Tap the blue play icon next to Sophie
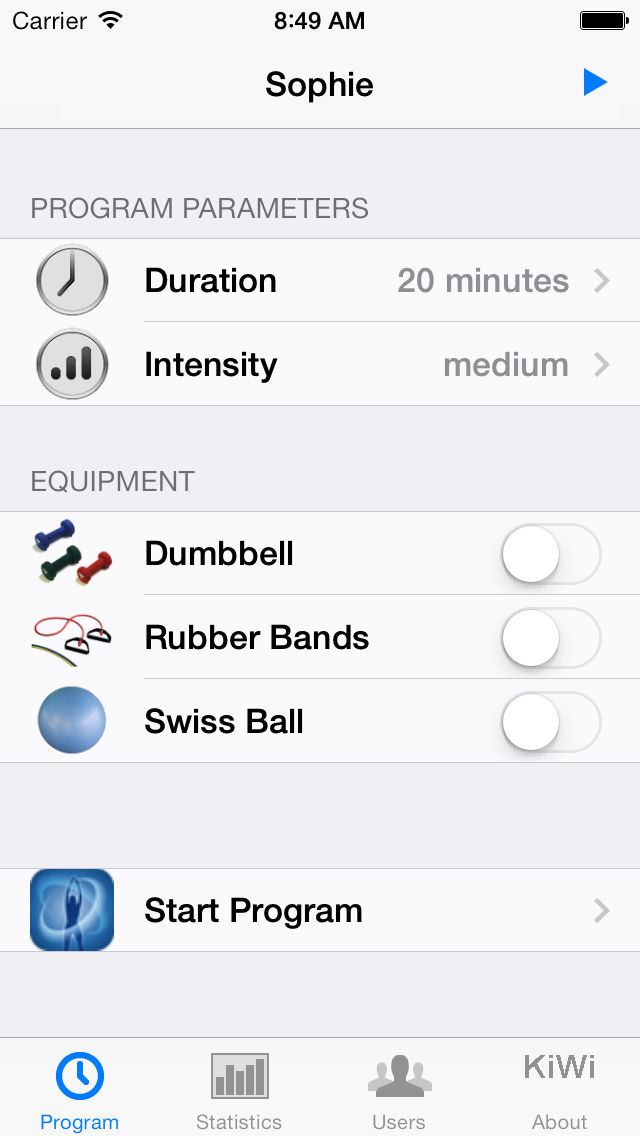The width and height of the screenshot is (640, 1136). [595, 83]
